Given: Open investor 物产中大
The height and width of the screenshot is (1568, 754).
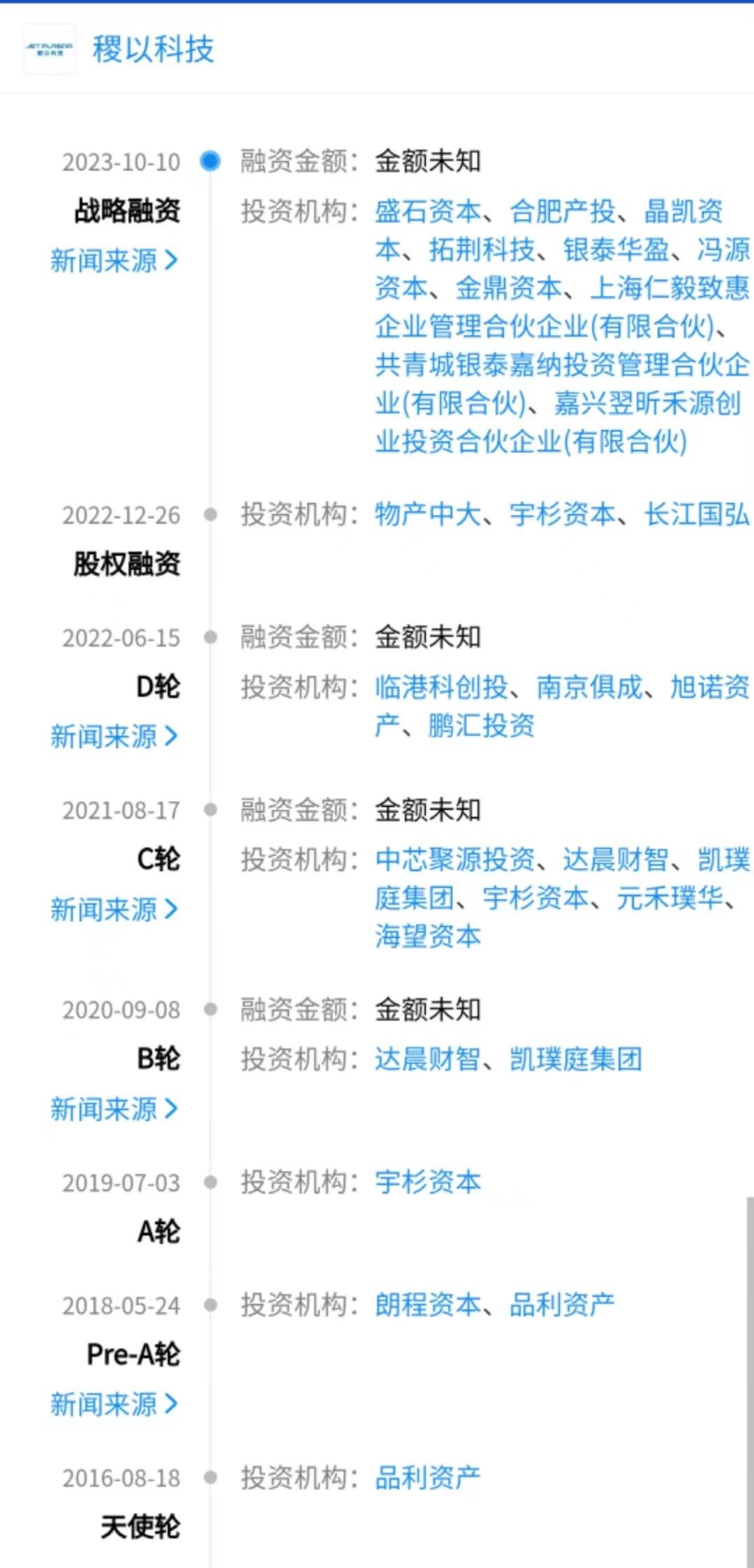Looking at the screenshot, I should coord(427,514).
